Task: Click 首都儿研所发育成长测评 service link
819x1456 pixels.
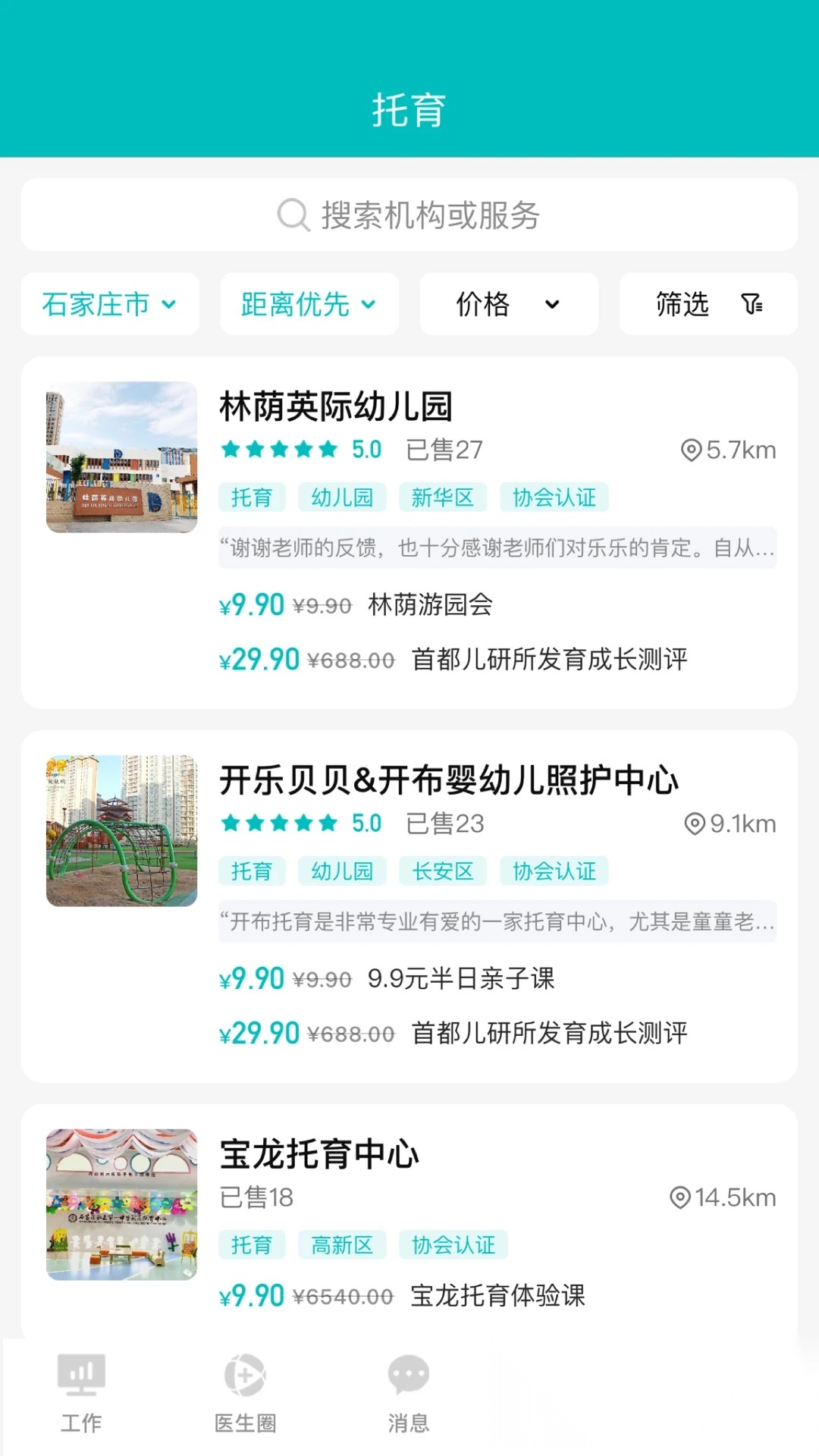Action: tap(549, 661)
